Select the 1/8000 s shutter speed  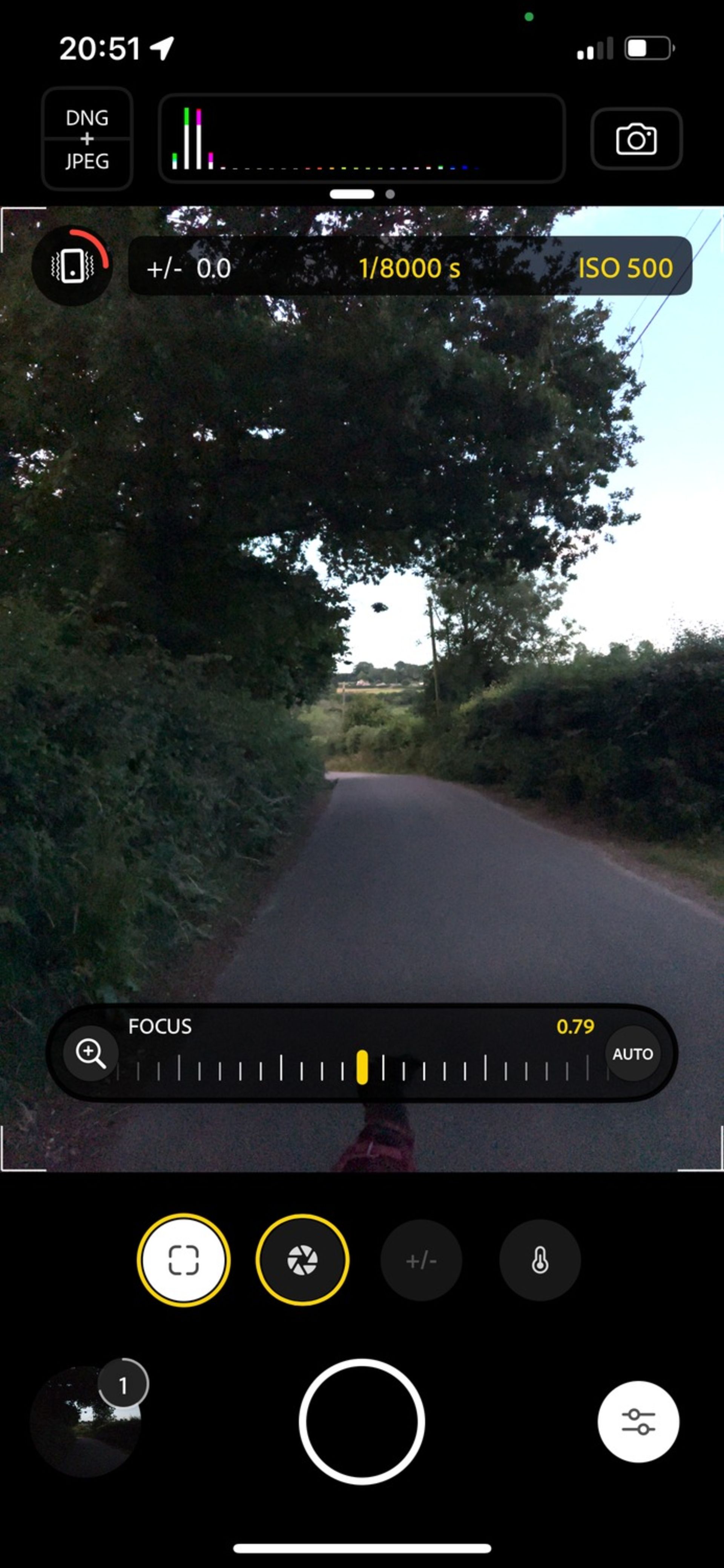[409, 268]
